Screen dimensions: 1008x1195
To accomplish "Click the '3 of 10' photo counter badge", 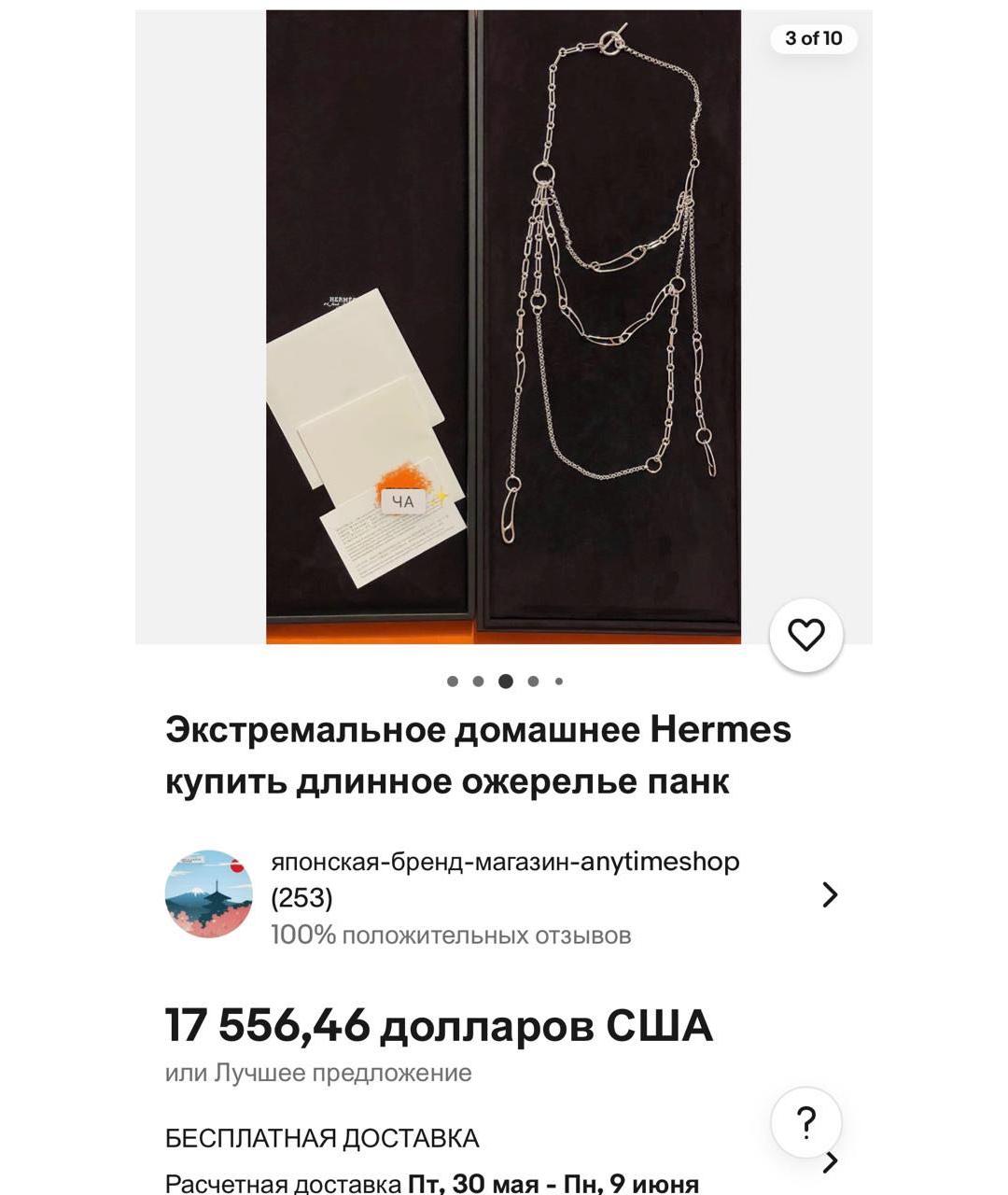I will [x=810, y=39].
